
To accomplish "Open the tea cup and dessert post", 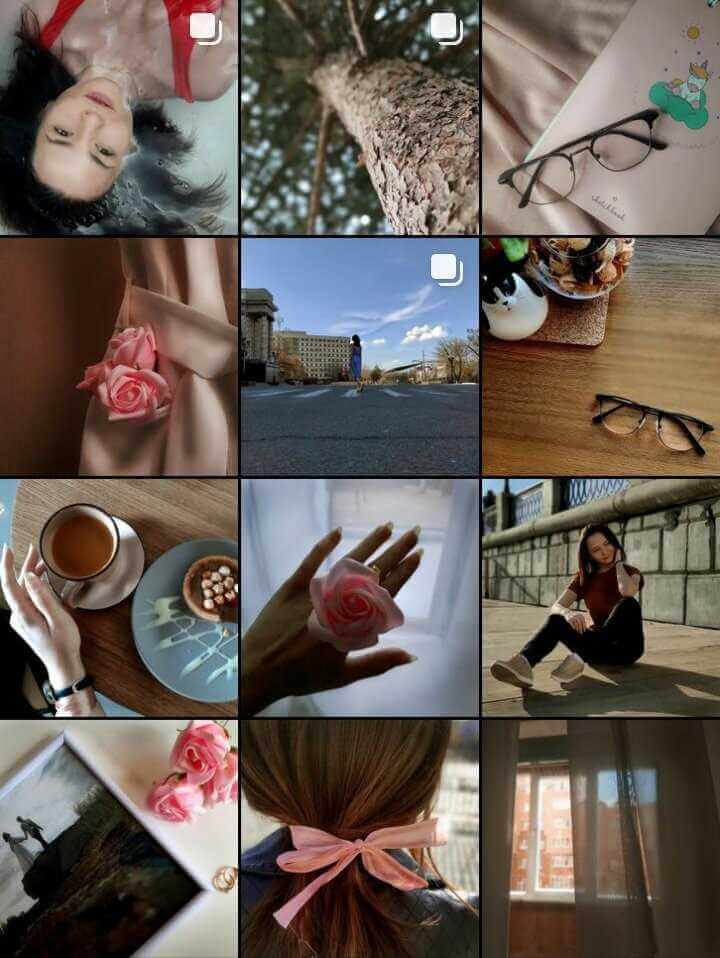I will pos(118,597).
